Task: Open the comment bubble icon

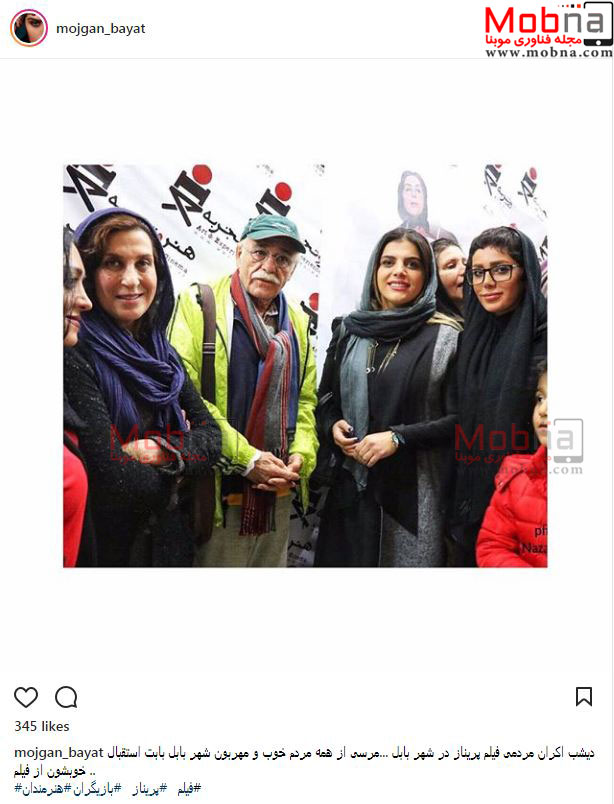Action: click(66, 697)
